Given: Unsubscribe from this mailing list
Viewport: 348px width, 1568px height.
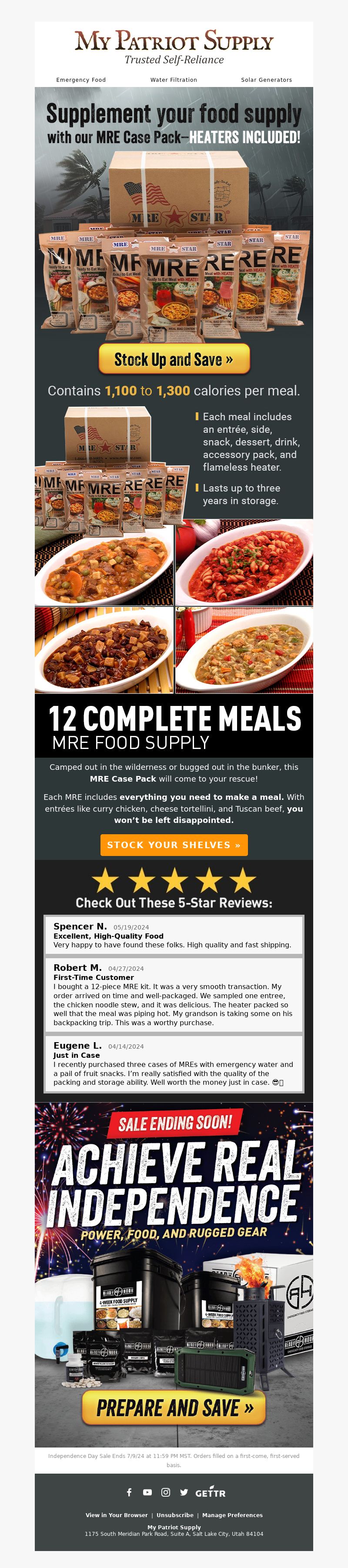Looking at the screenshot, I should (x=174, y=1515).
